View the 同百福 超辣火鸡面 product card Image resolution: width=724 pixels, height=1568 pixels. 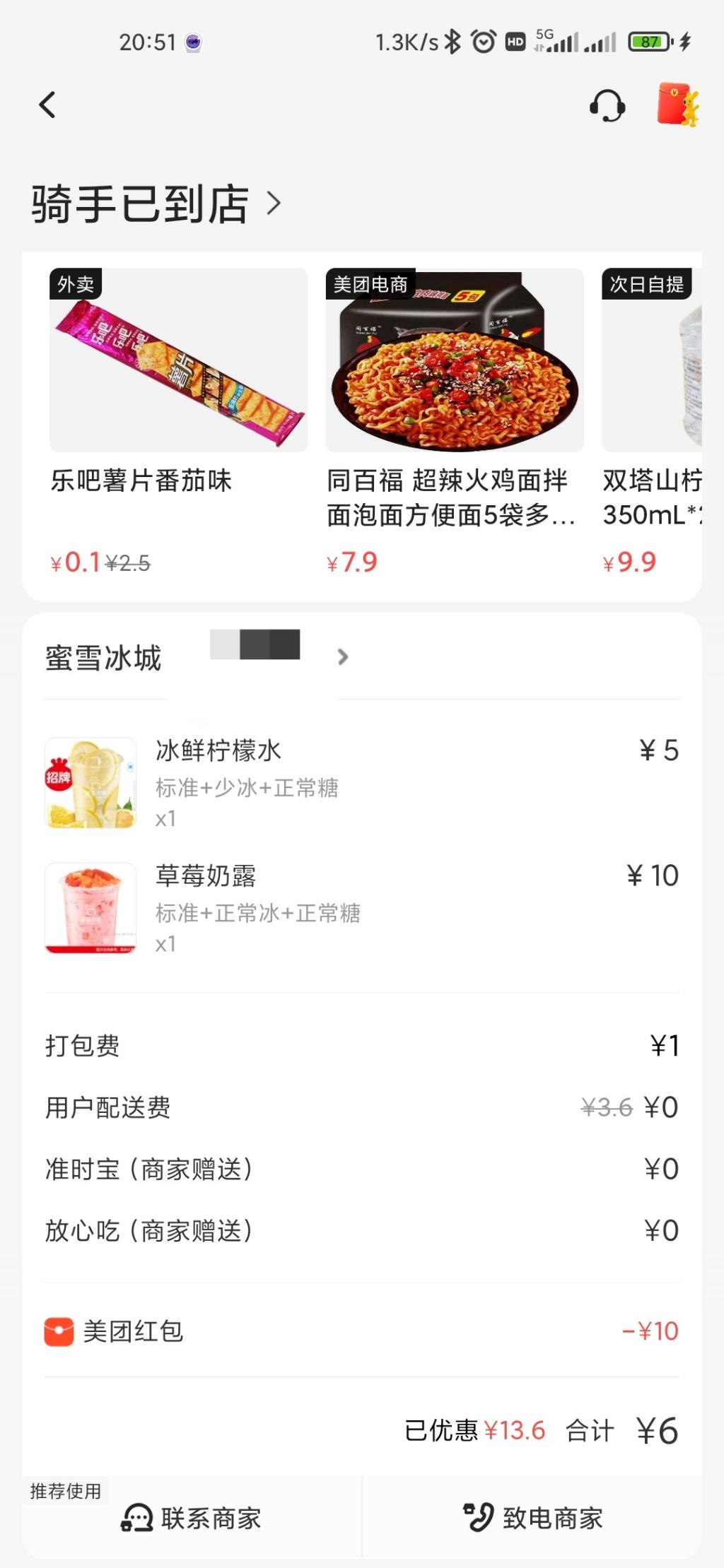click(454, 421)
